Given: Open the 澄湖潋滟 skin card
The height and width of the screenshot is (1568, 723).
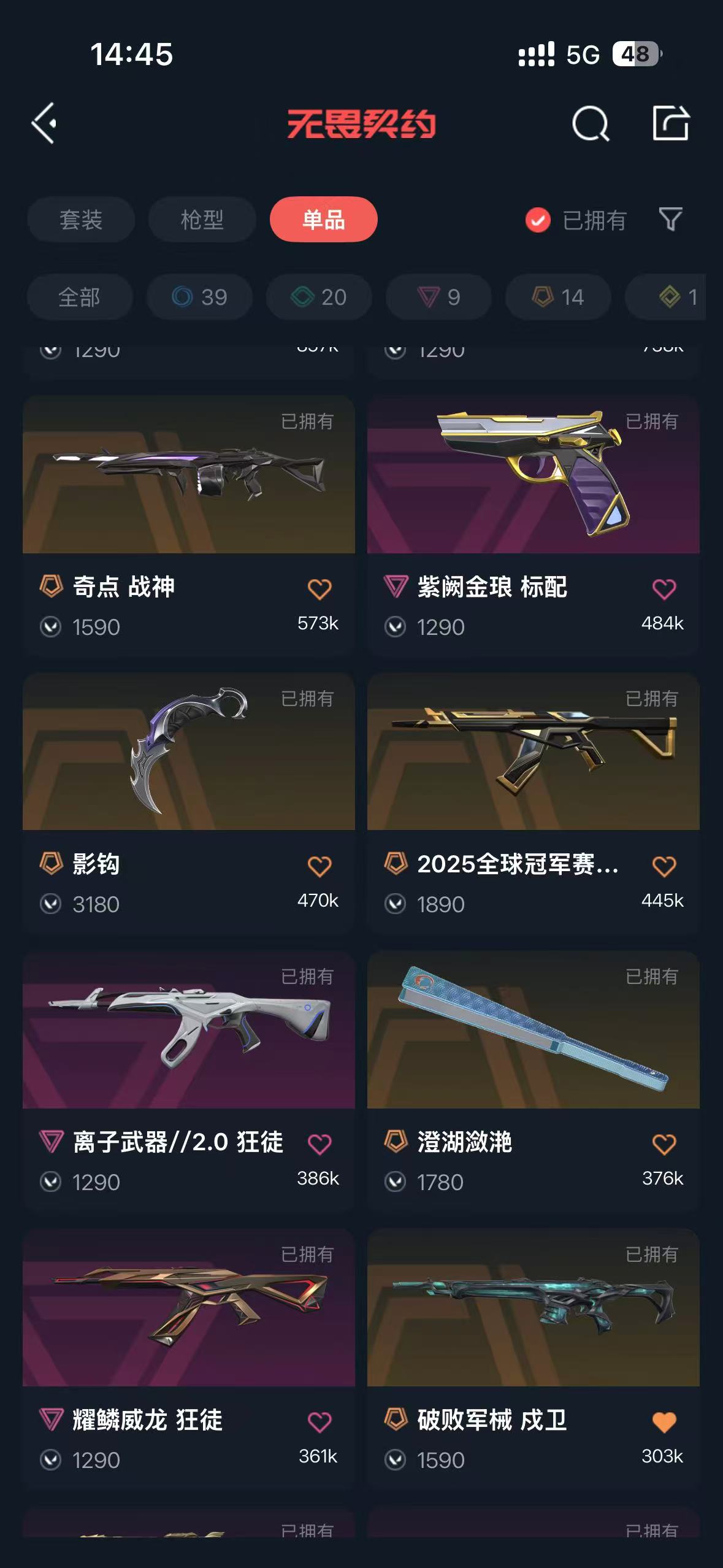Looking at the screenshot, I should 534,1081.
